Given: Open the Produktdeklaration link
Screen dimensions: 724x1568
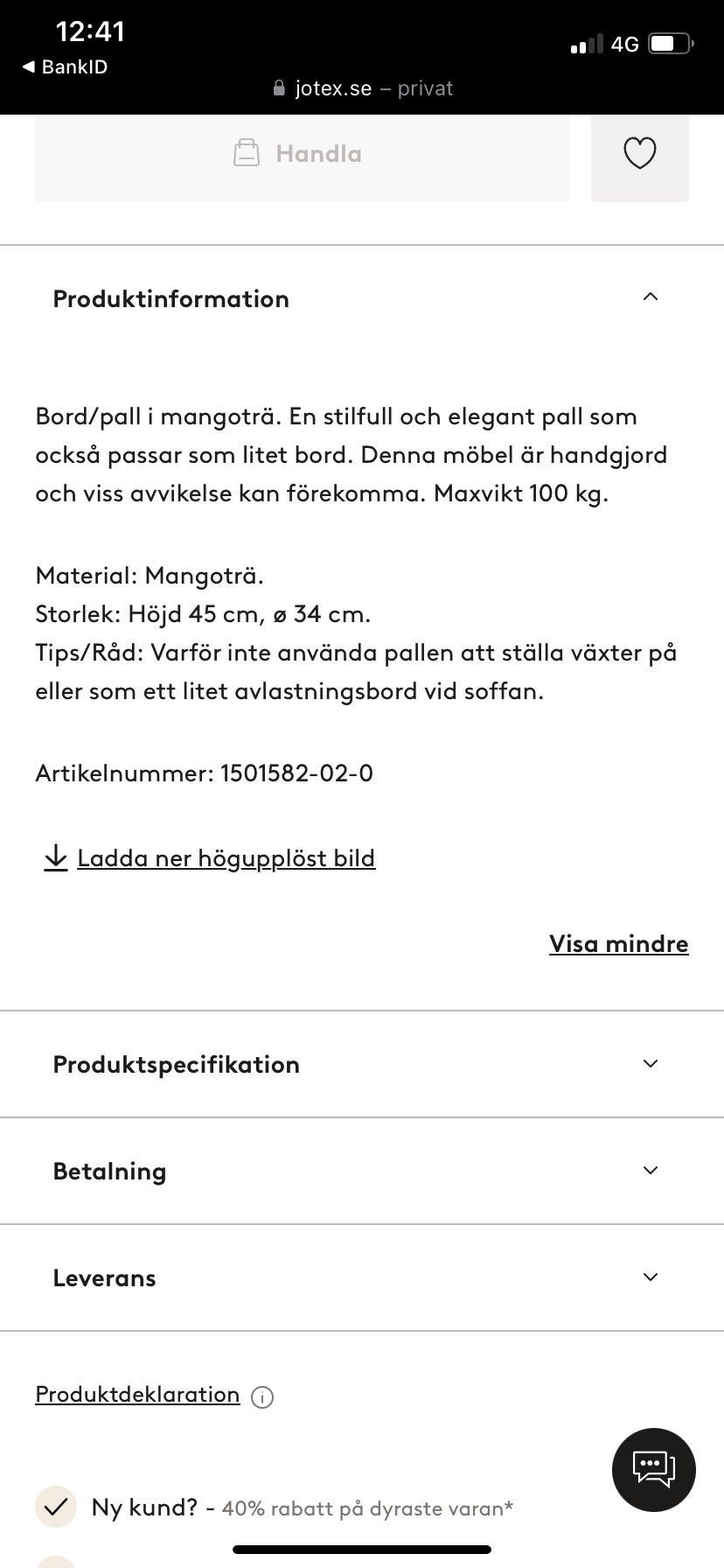Looking at the screenshot, I should point(136,1395).
